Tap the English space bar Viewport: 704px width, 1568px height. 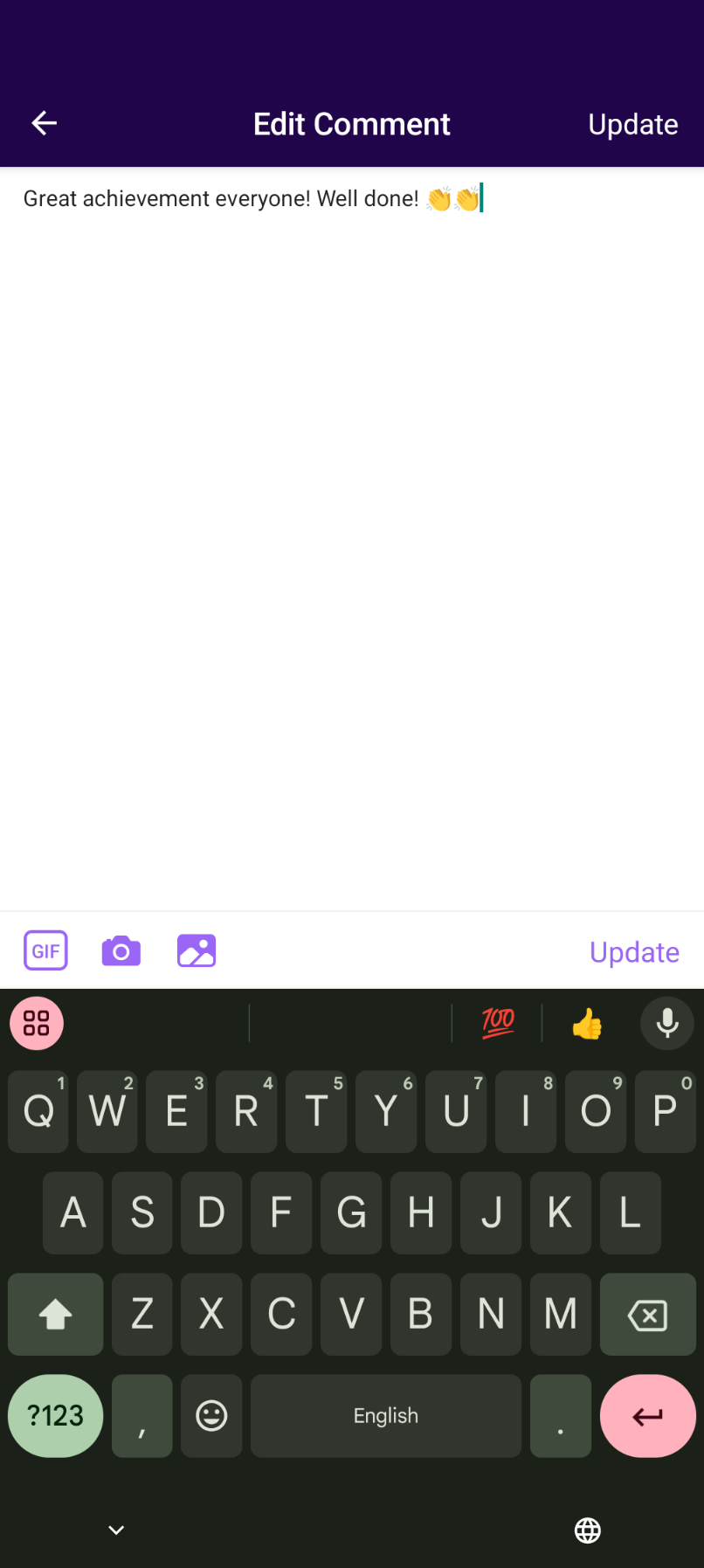385,1415
